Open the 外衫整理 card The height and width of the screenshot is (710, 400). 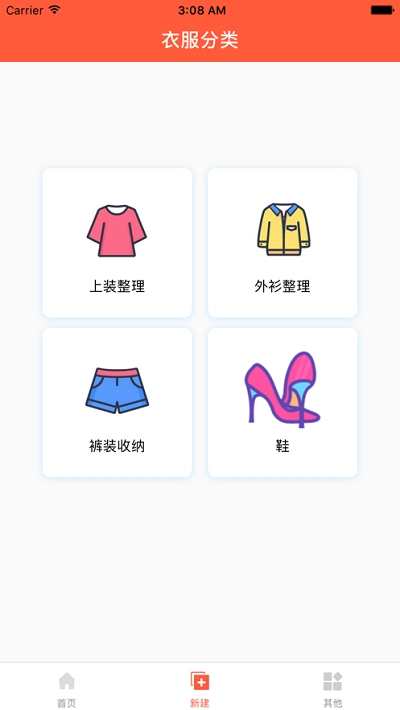(x=283, y=243)
